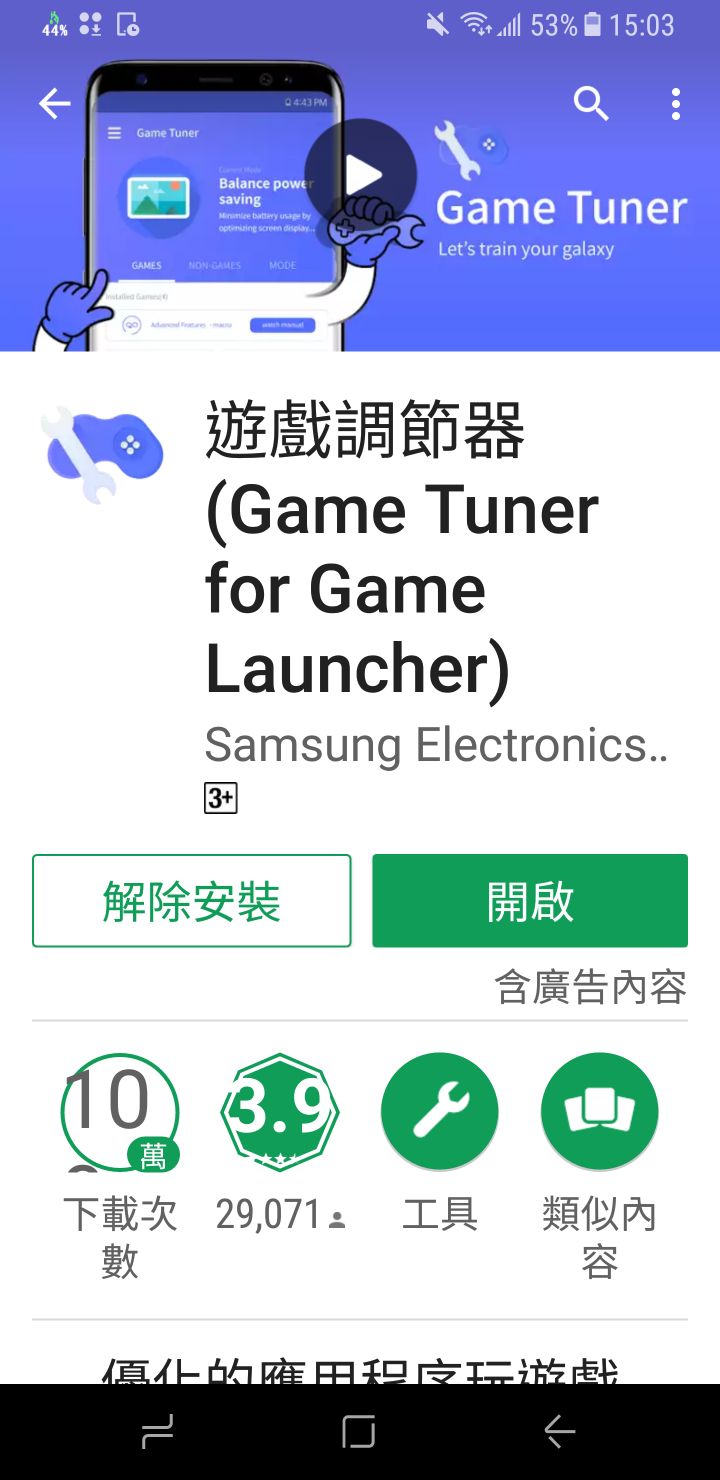View the developer Samsung Electronics

pos(435,745)
